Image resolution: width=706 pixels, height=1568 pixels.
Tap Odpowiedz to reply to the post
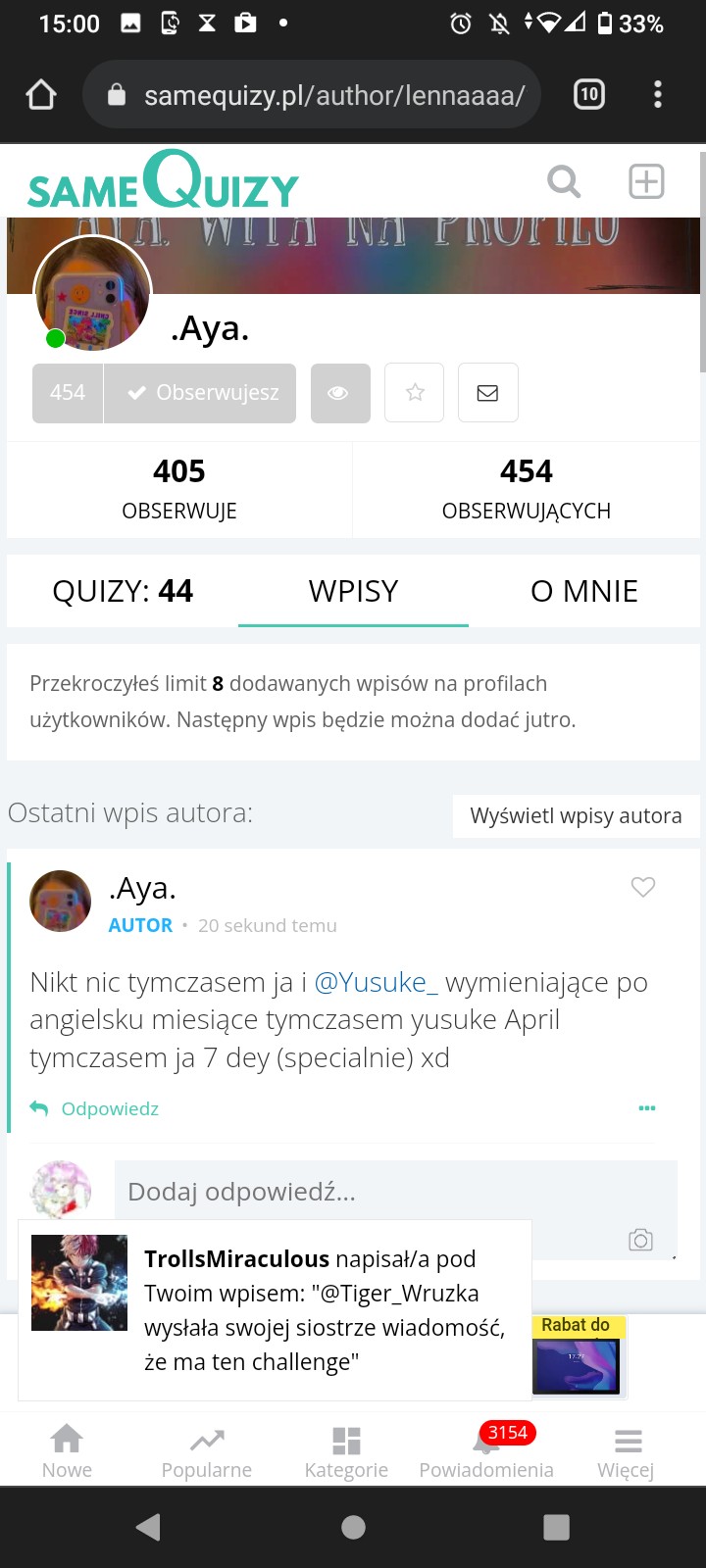click(x=109, y=1108)
